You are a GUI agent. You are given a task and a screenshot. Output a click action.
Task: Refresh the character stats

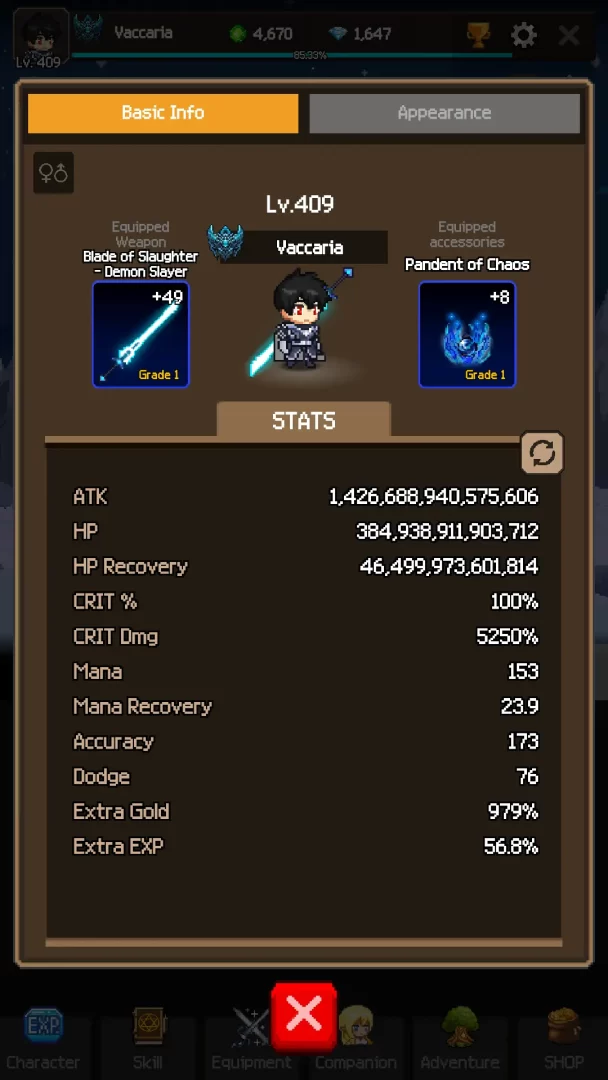tap(542, 453)
